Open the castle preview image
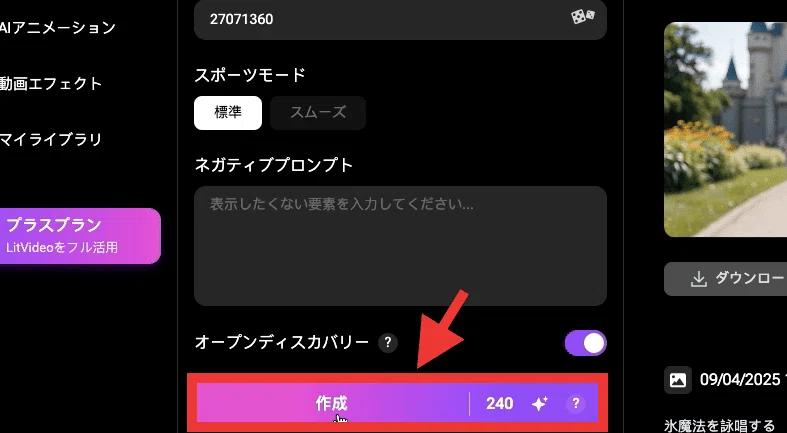The width and height of the screenshot is (787, 433). (725, 129)
